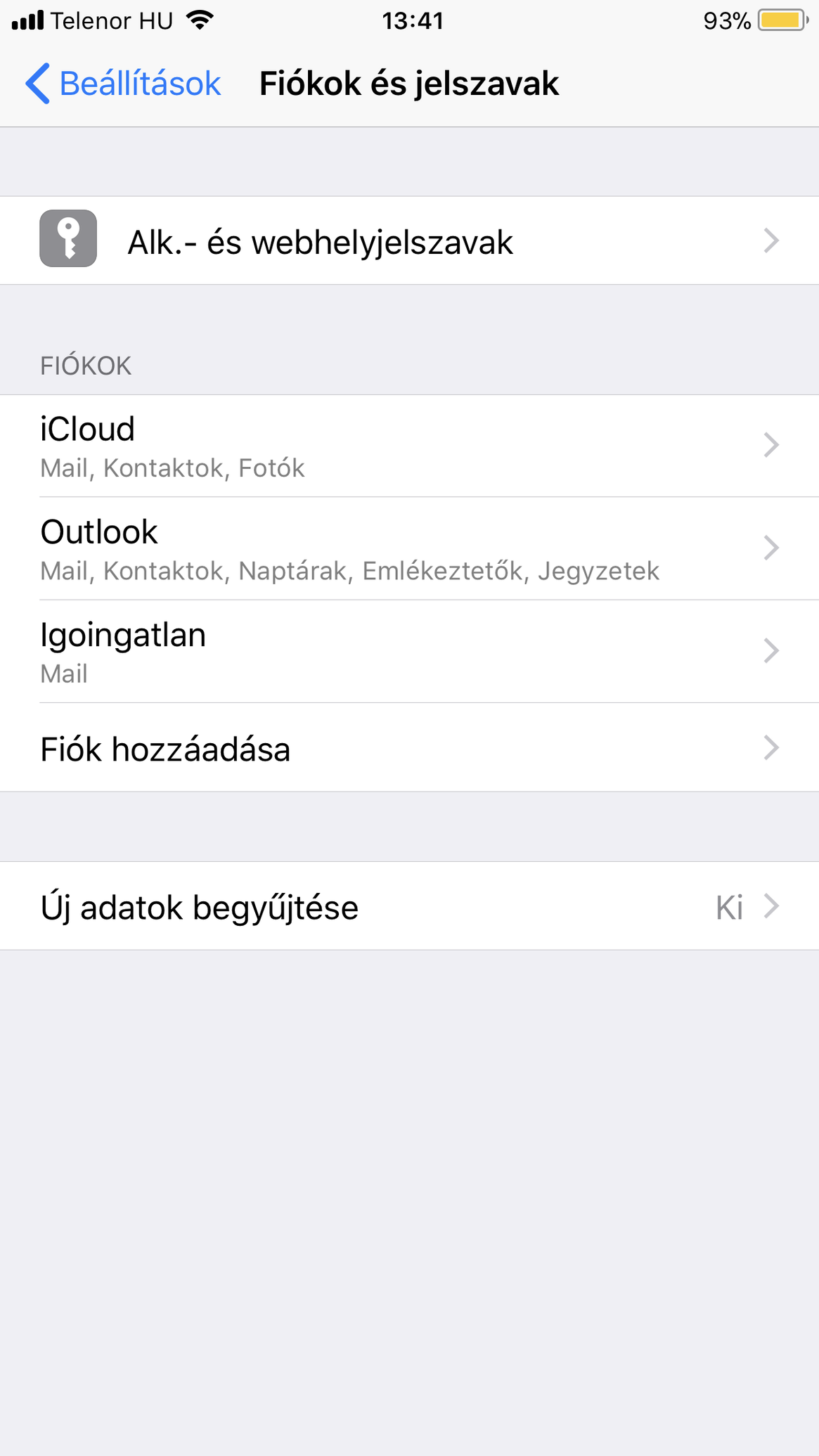Open Új adatok begyűjtése settings
Screen dimensions: 819x1456
(409, 906)
